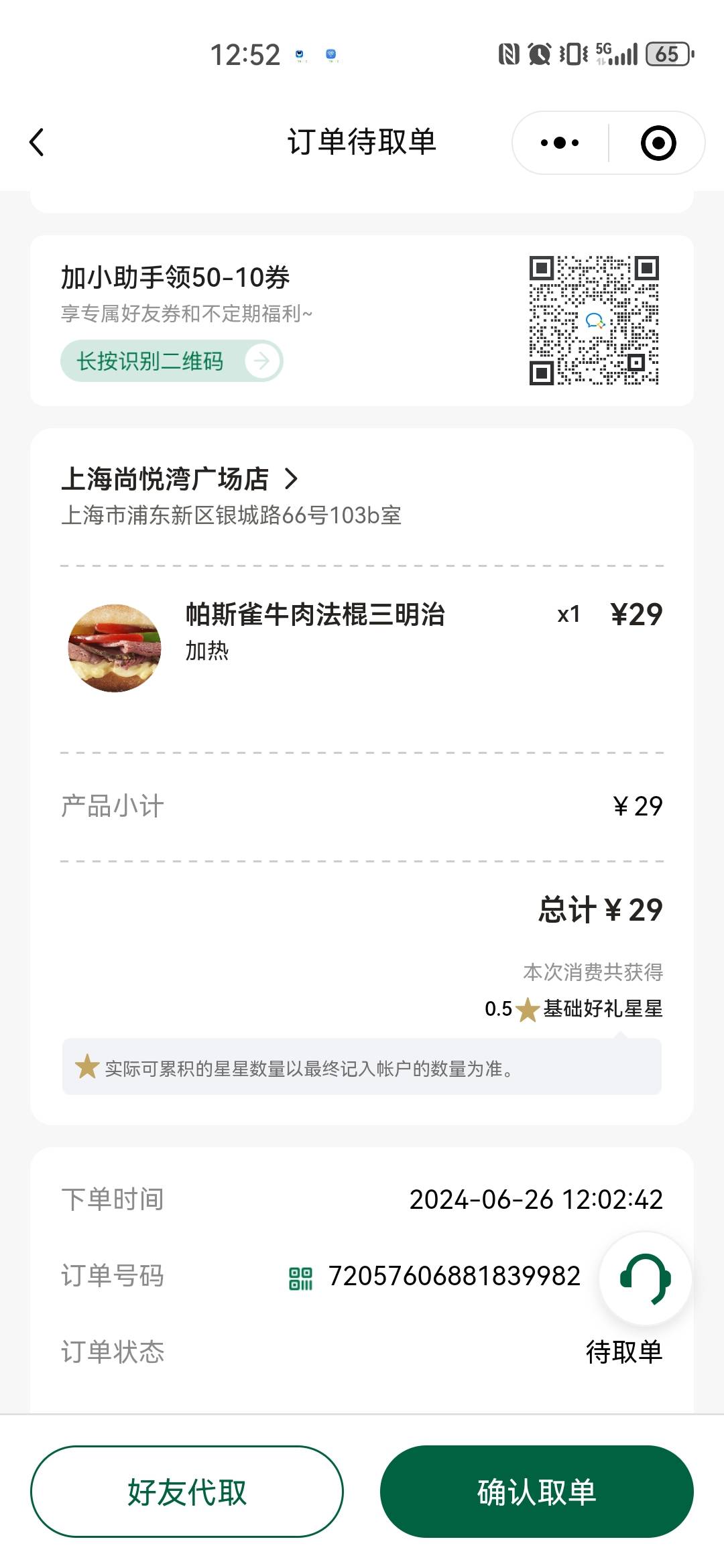Image resolution: width=724 pixels, height=1568 pixels.
Task: Open the mini program three-dot menu
Action: pos(560,143)
